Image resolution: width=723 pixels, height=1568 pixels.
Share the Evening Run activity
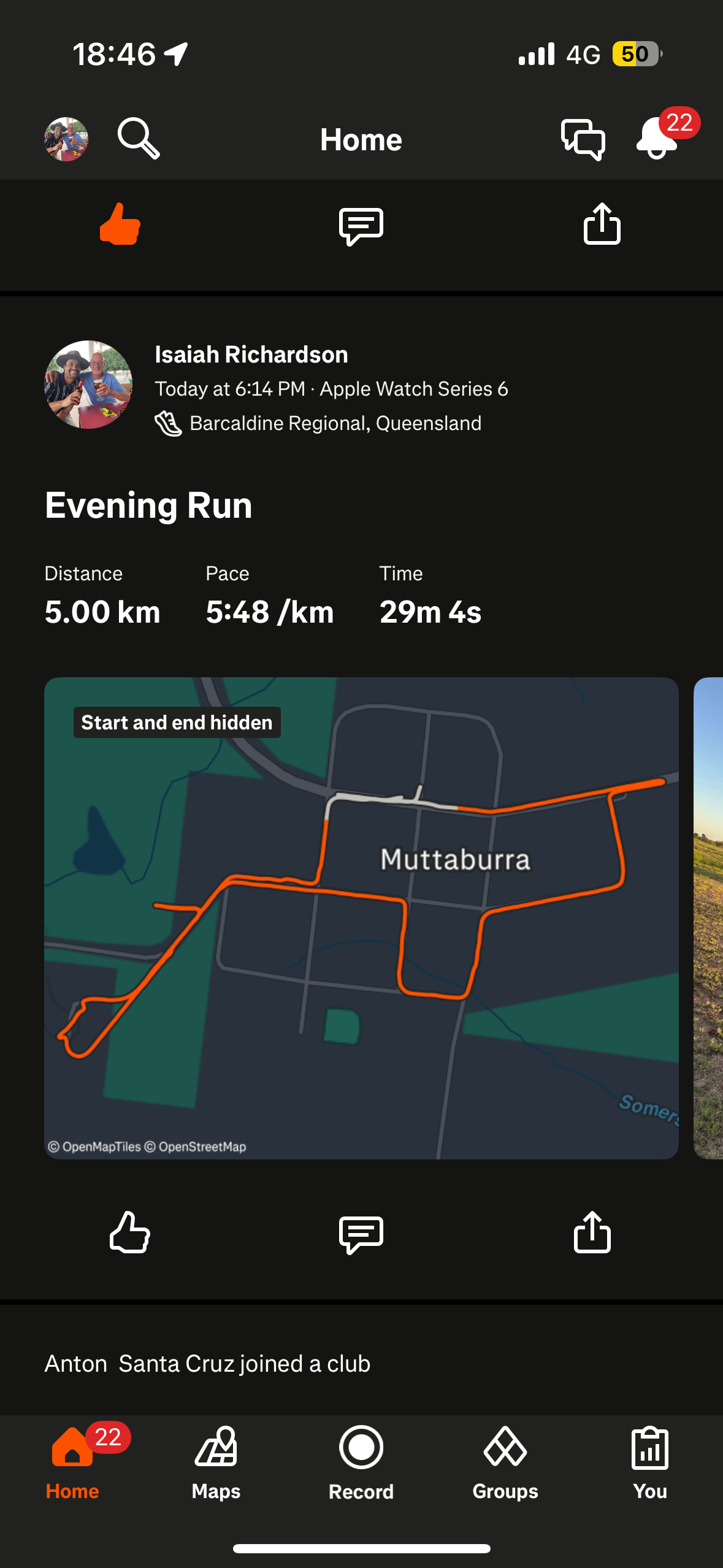coord(592,1232)
